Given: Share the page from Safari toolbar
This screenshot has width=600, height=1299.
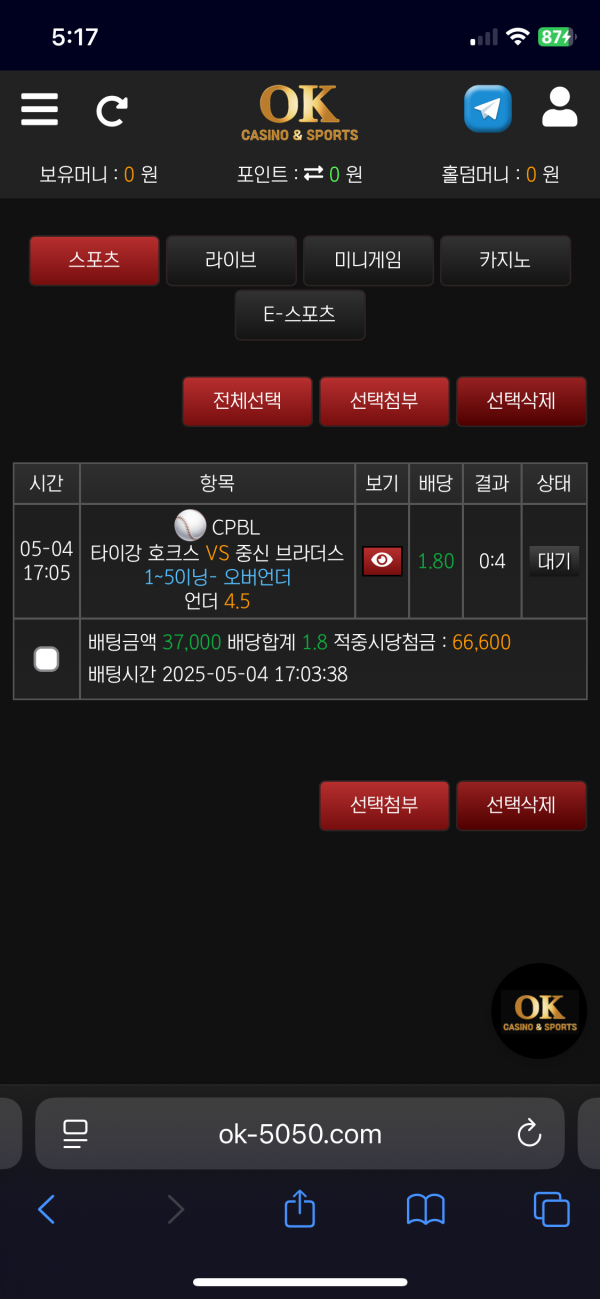Looking at the screenshot, I should click(300, 1210).
